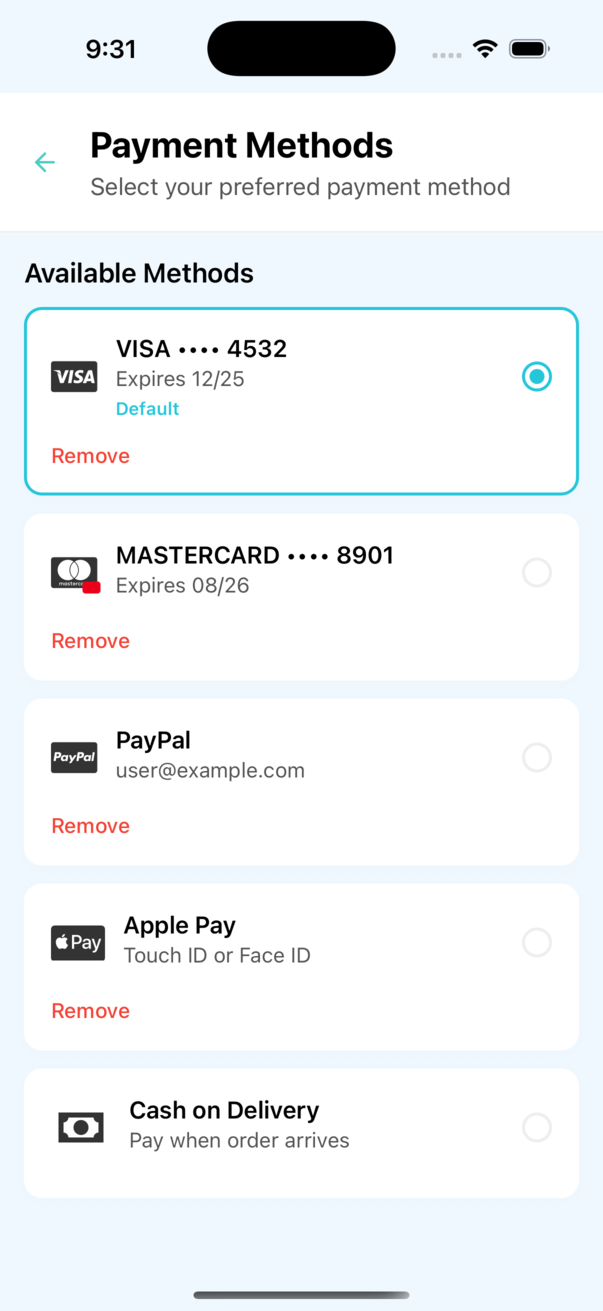Viewport: 603px width, 1311px height.
Task: Remove the VISA card ending 4532
Action: click(91, 456)
